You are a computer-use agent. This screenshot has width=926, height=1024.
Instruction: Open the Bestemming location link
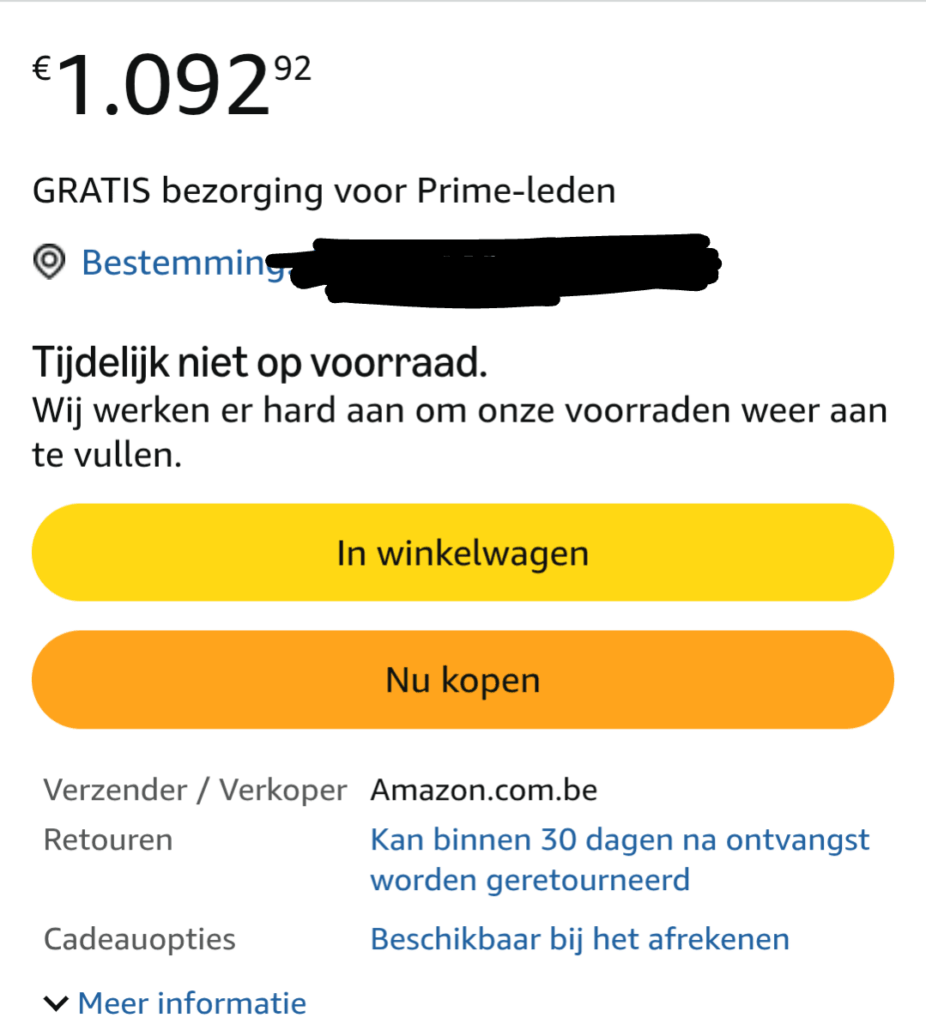click(x=180, y=263)
